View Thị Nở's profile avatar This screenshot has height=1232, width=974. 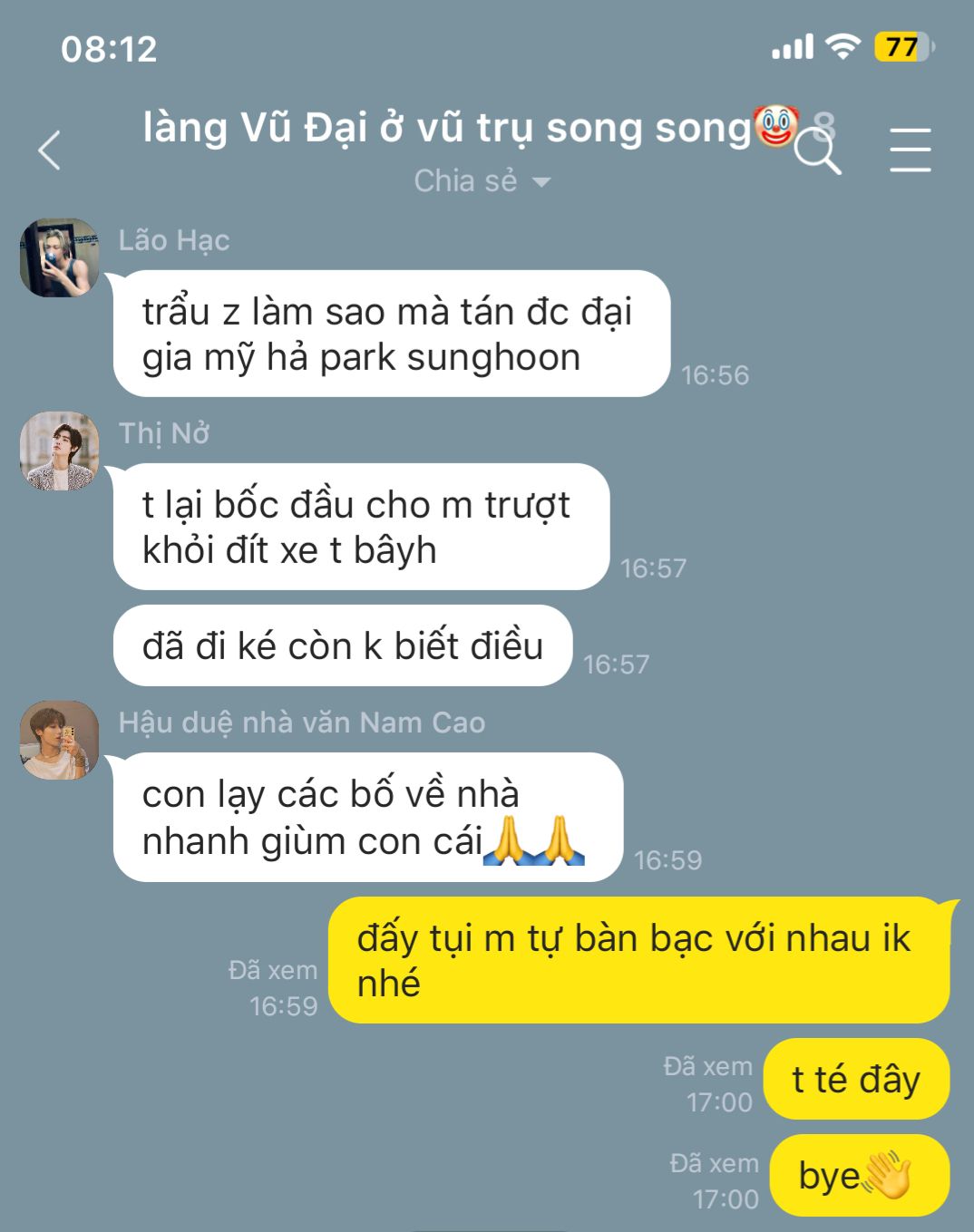click(x=60, y=451)
